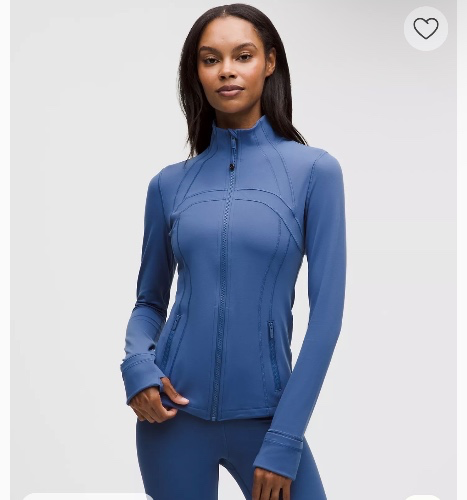
Task: Open the blue jacket product image
Action: pos(233,250)
